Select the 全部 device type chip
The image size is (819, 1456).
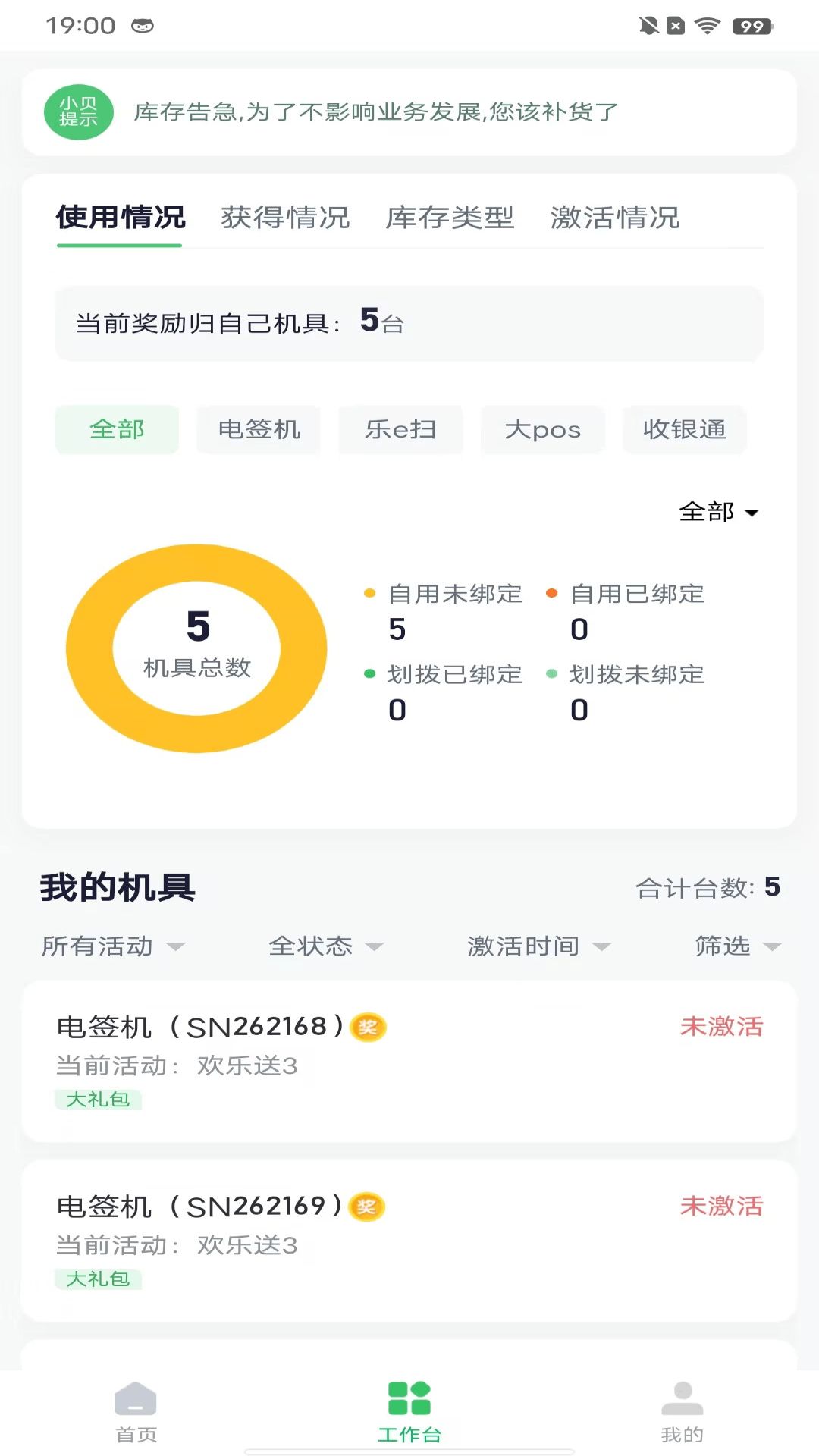point(117,429)
